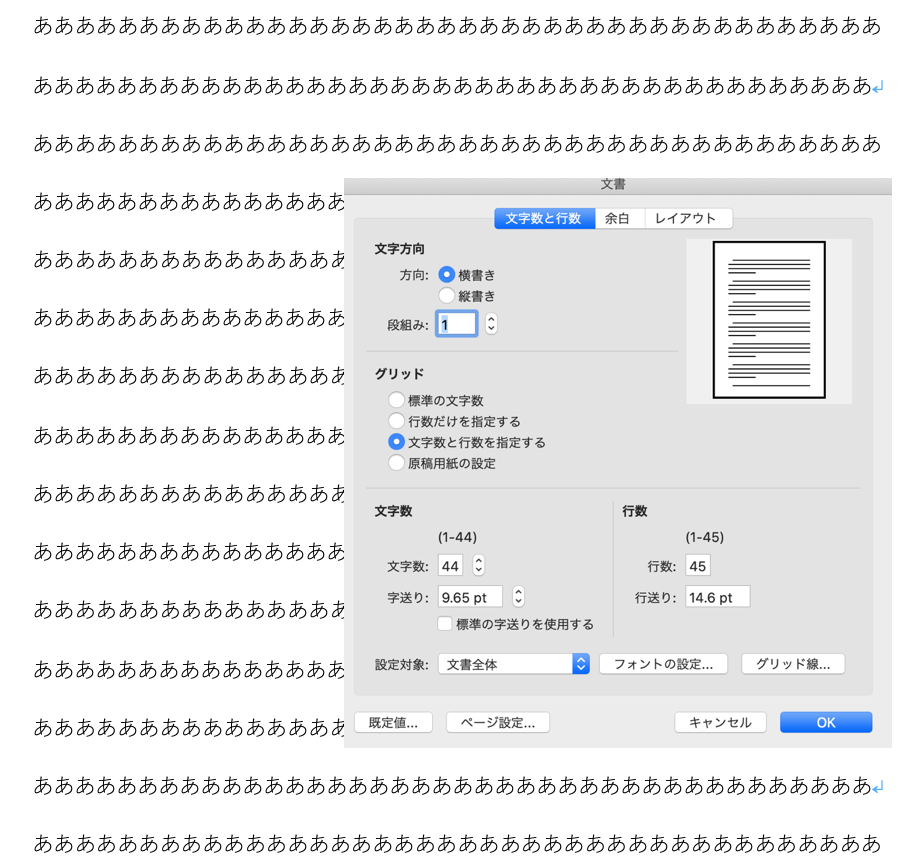Open the グリッド線 settings
The width and height of the screenshot is (920, 856).
792,664
